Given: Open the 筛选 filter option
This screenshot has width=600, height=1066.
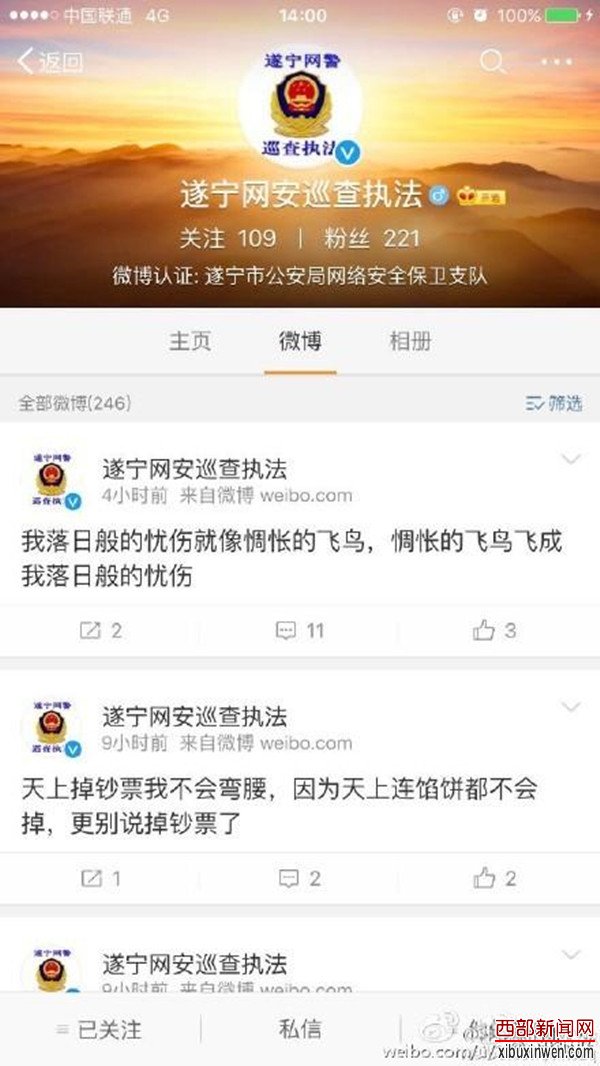Looking at the screenshot, I should (554, 403).
